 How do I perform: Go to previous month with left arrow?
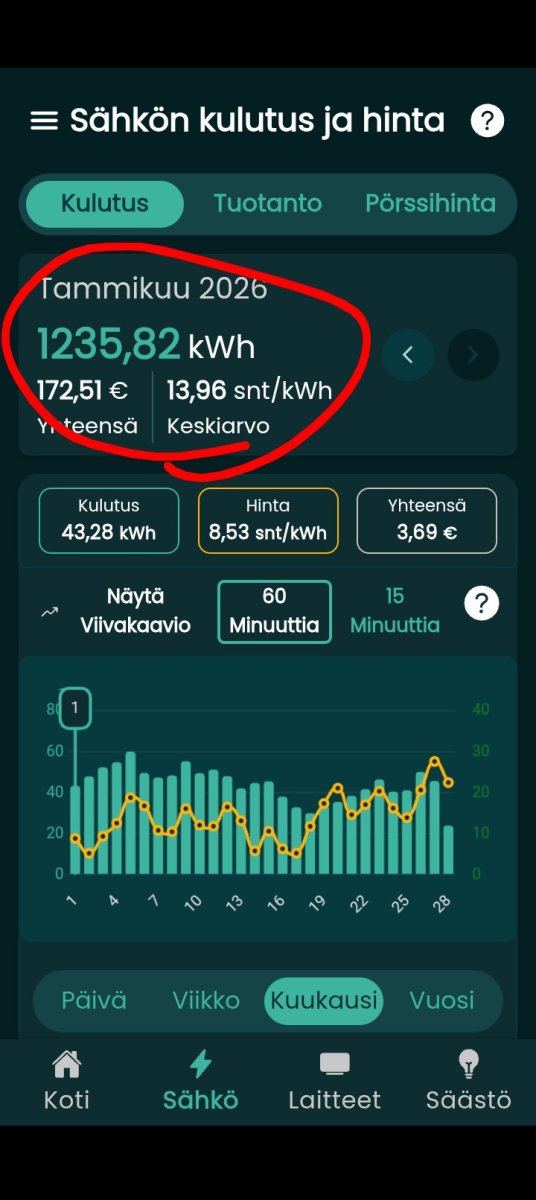[x=408, y=354]
